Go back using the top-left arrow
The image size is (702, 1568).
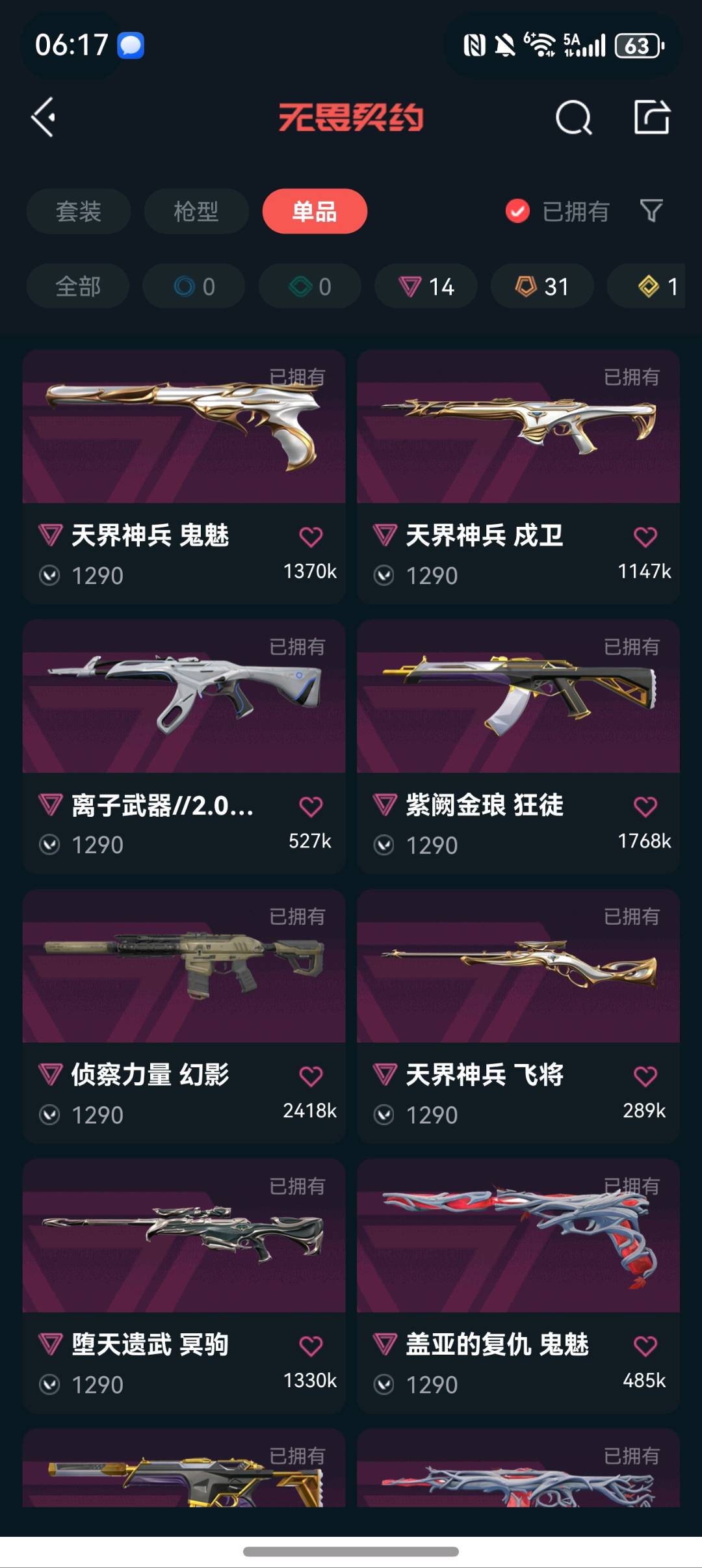click(x=44, y=118)
